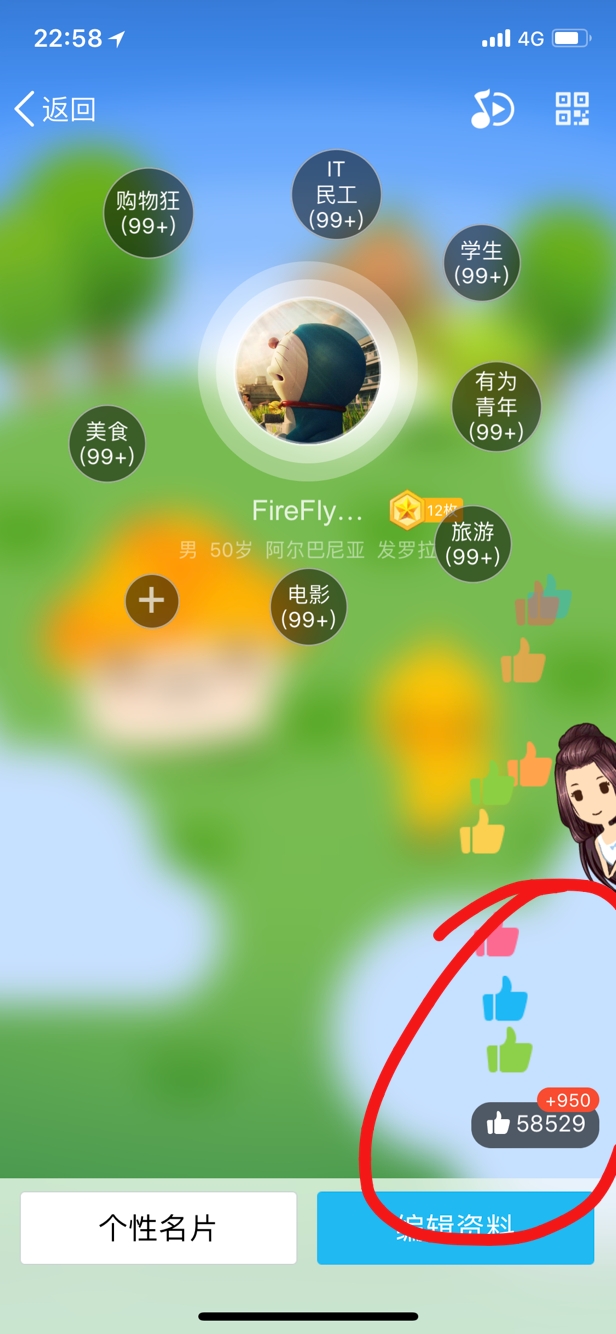The image size is (616, 1334).
Task: Select the 购物狂 tag bubble
Action: pyautogui.click(x=149, y=213)
